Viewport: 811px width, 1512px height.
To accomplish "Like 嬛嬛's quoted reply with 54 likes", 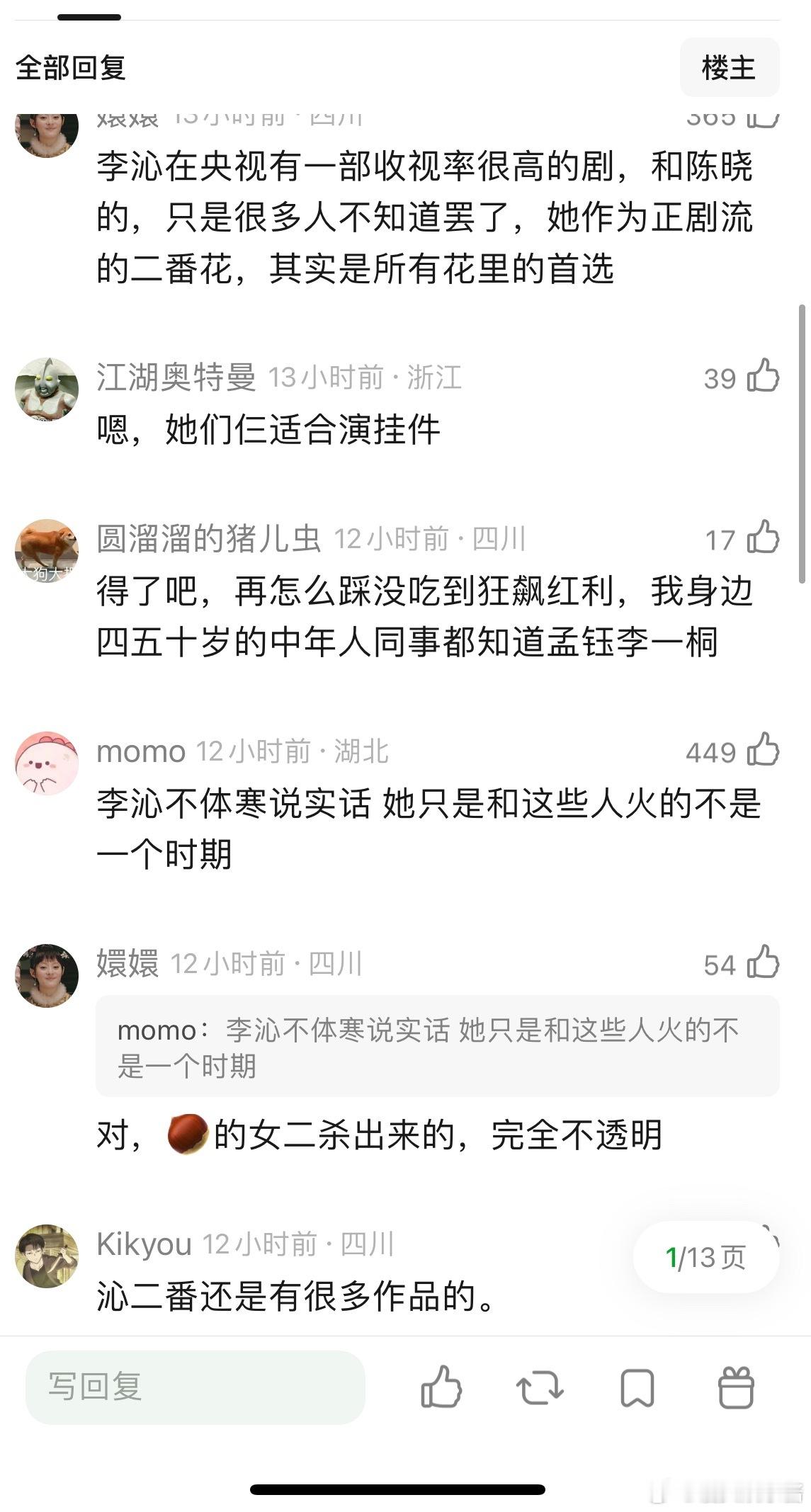I will [x=763, y=962].
